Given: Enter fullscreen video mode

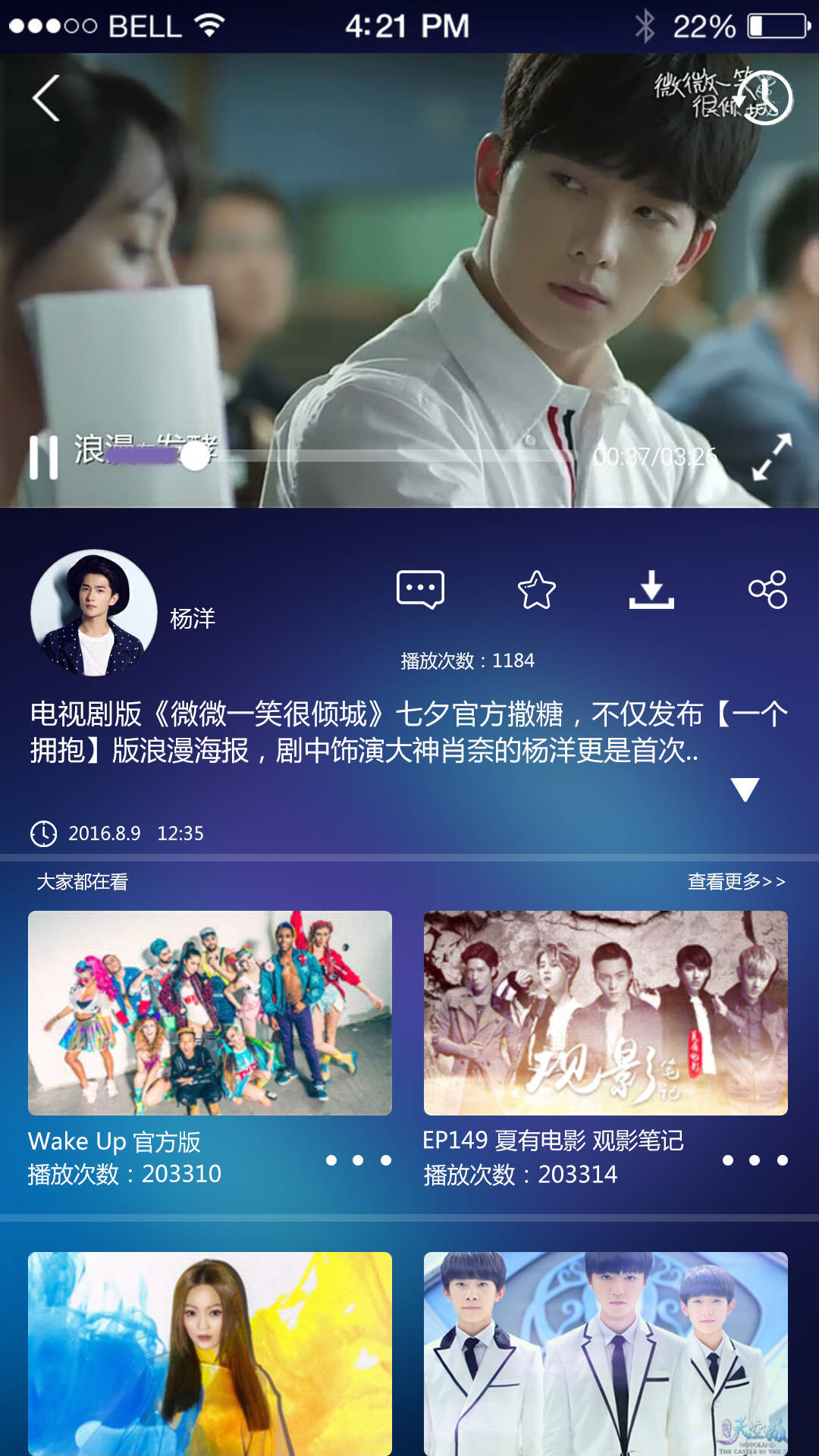Looking at the screenshot, I should coord(772,457).
